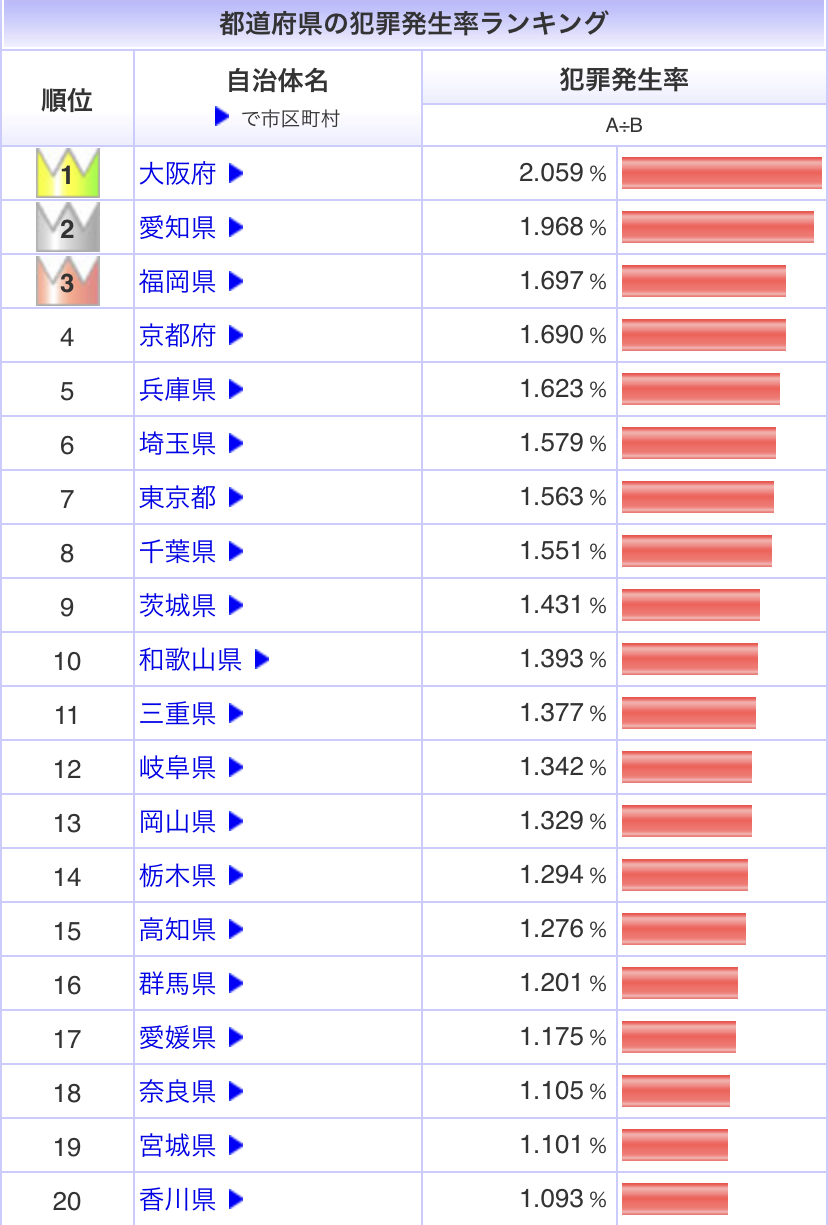This screenshot has height=1225, width=828.
Task: Select the 岡山県 link
Action: [177, 822]
